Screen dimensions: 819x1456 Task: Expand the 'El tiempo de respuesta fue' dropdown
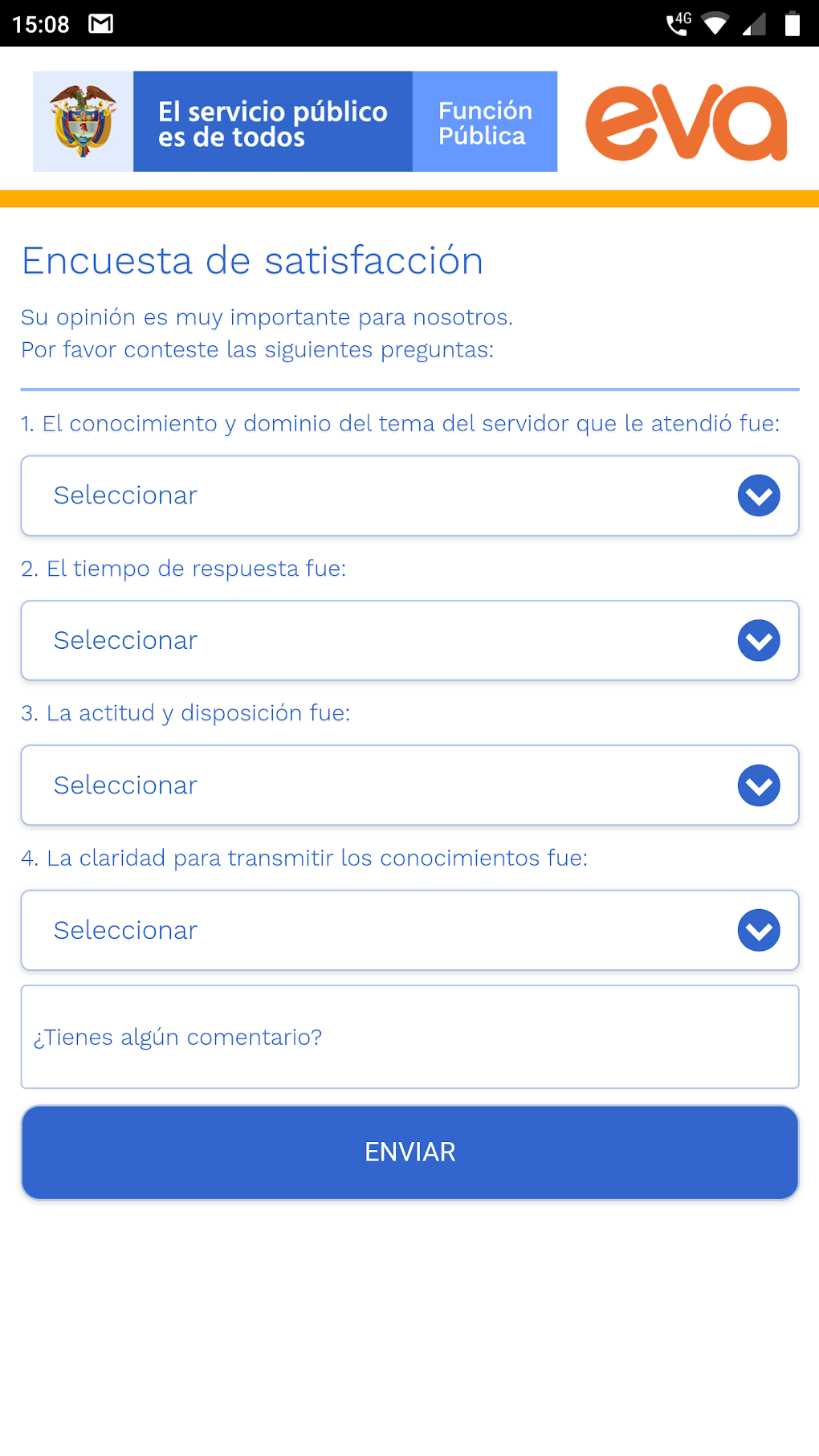[x=409, y=640]
